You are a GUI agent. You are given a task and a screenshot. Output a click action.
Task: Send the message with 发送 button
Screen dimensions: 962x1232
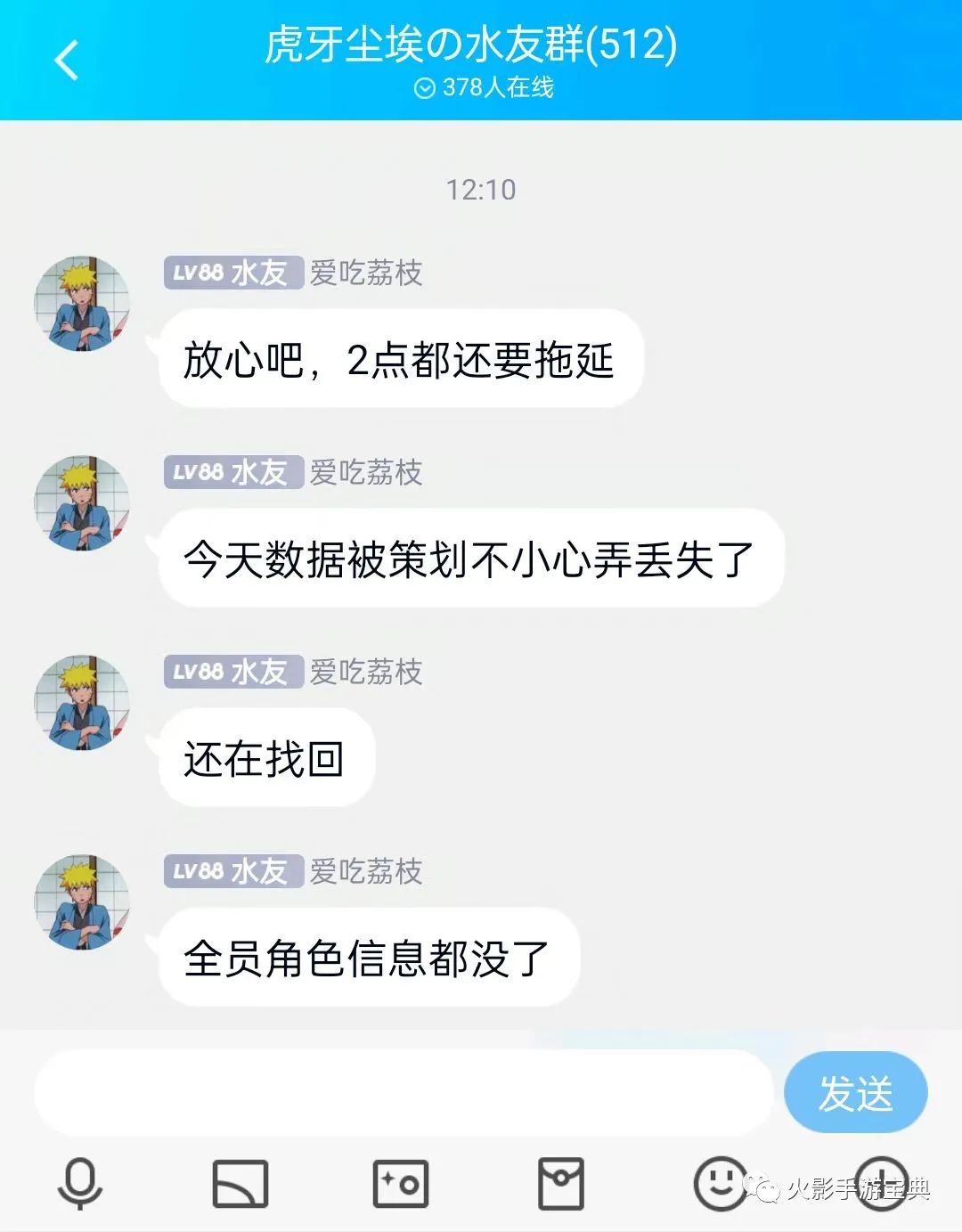click(855, 1093)
